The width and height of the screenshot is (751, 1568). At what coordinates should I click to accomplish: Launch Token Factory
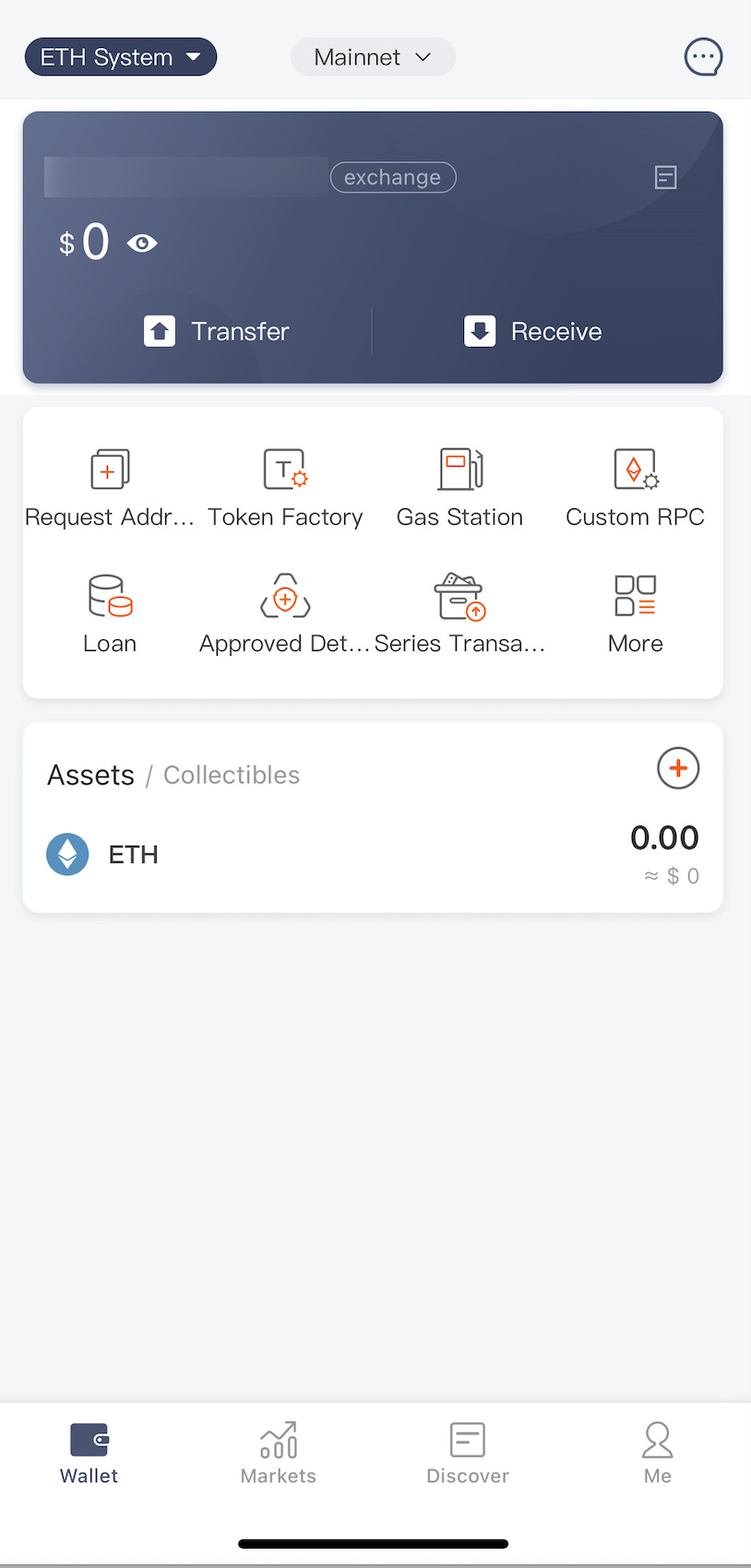pos(285,489)
